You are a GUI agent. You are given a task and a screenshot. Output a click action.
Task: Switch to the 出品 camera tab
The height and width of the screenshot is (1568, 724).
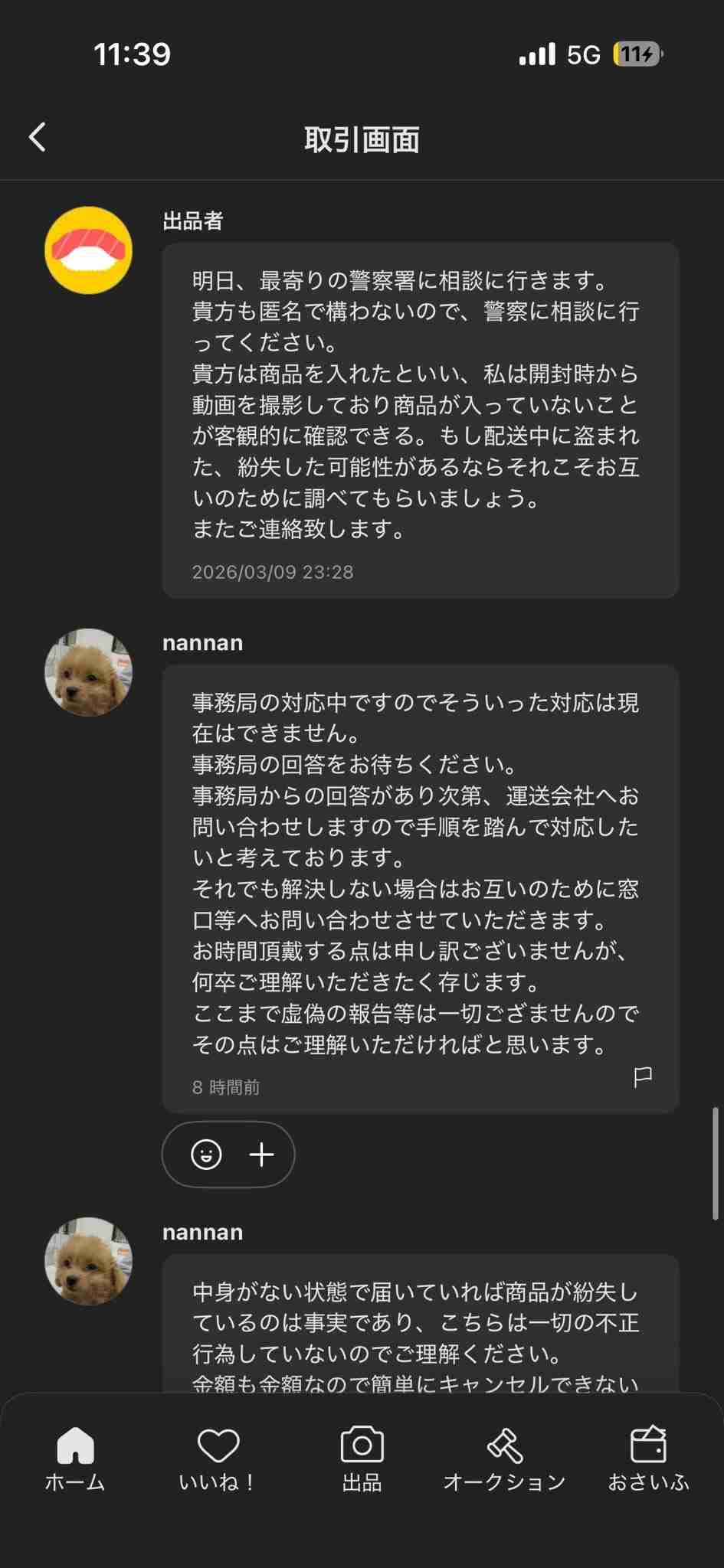(x=362, y=1459)
